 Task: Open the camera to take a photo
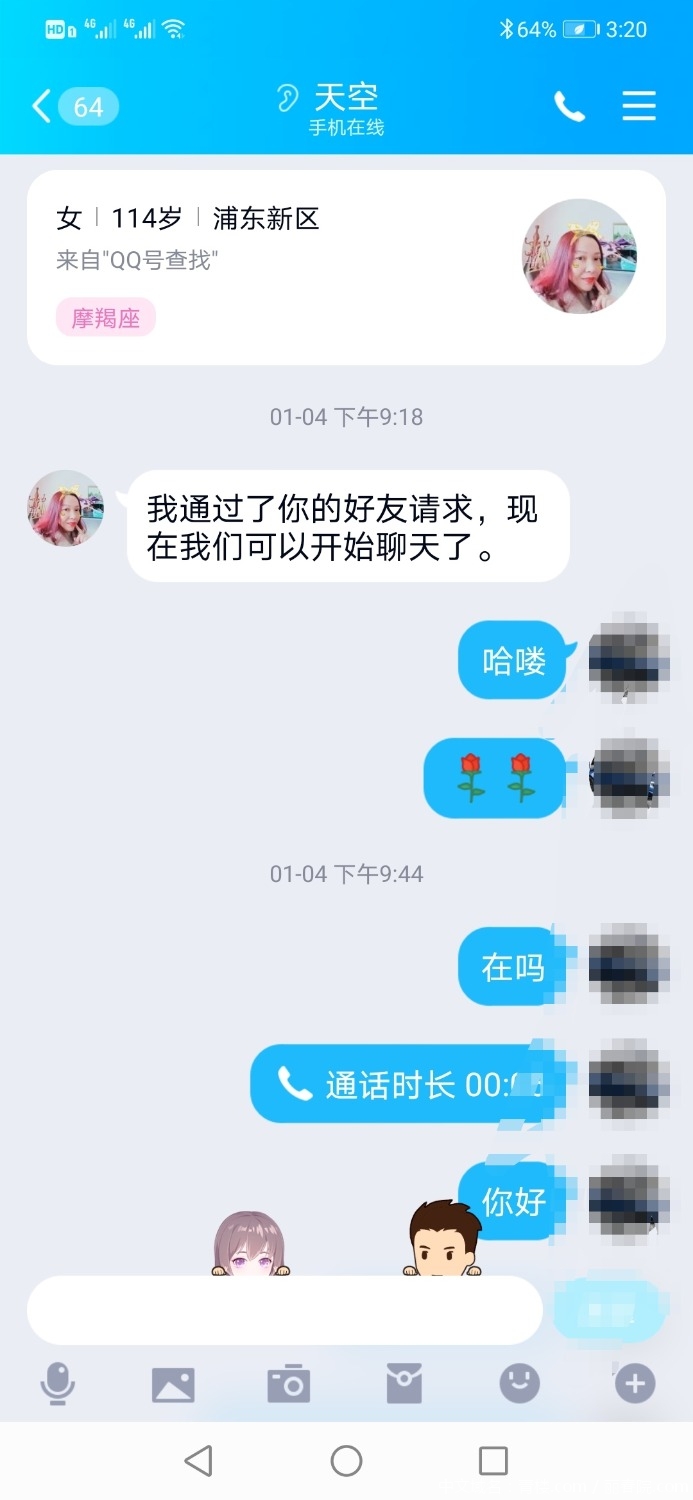(289, 1385)
